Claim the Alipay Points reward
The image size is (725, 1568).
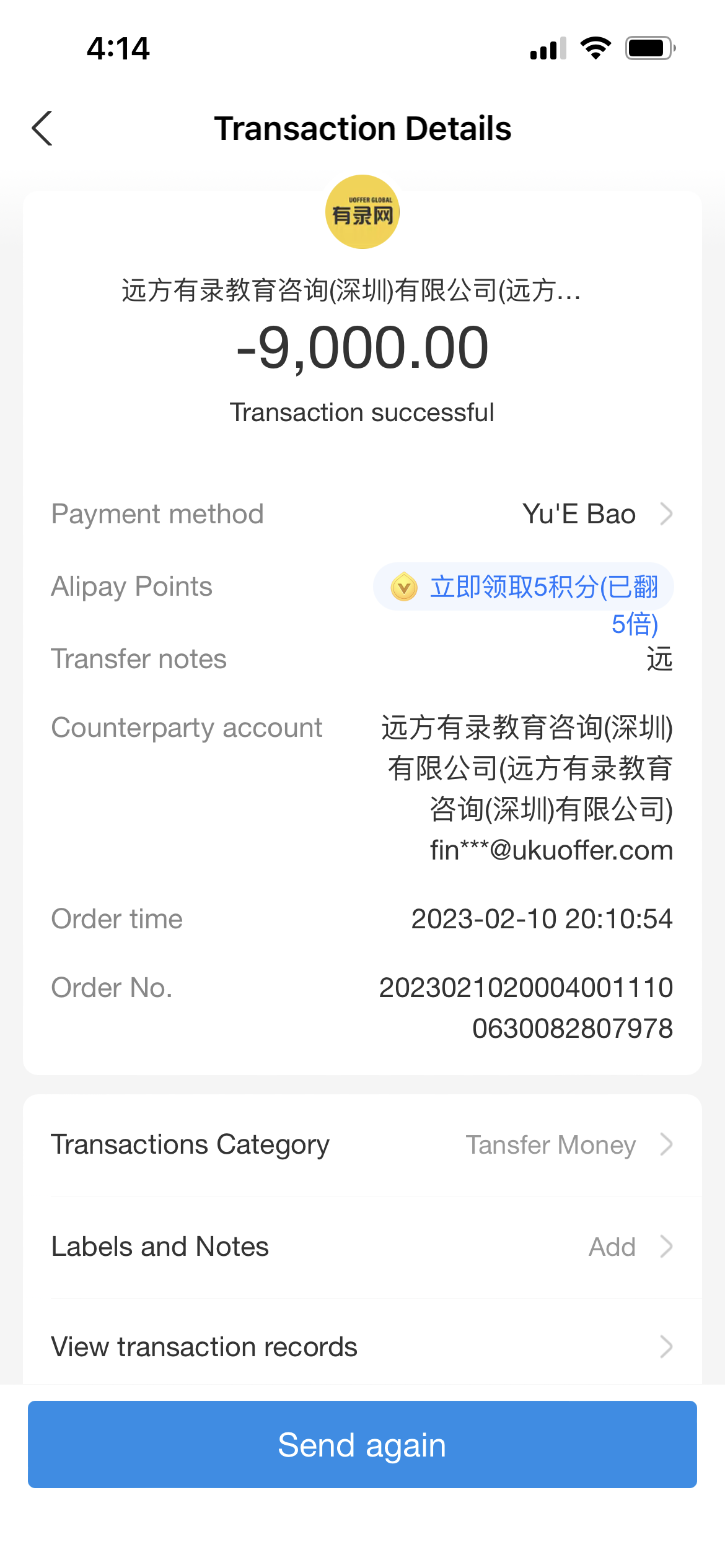pyautogui.click(x=524, y=587)
